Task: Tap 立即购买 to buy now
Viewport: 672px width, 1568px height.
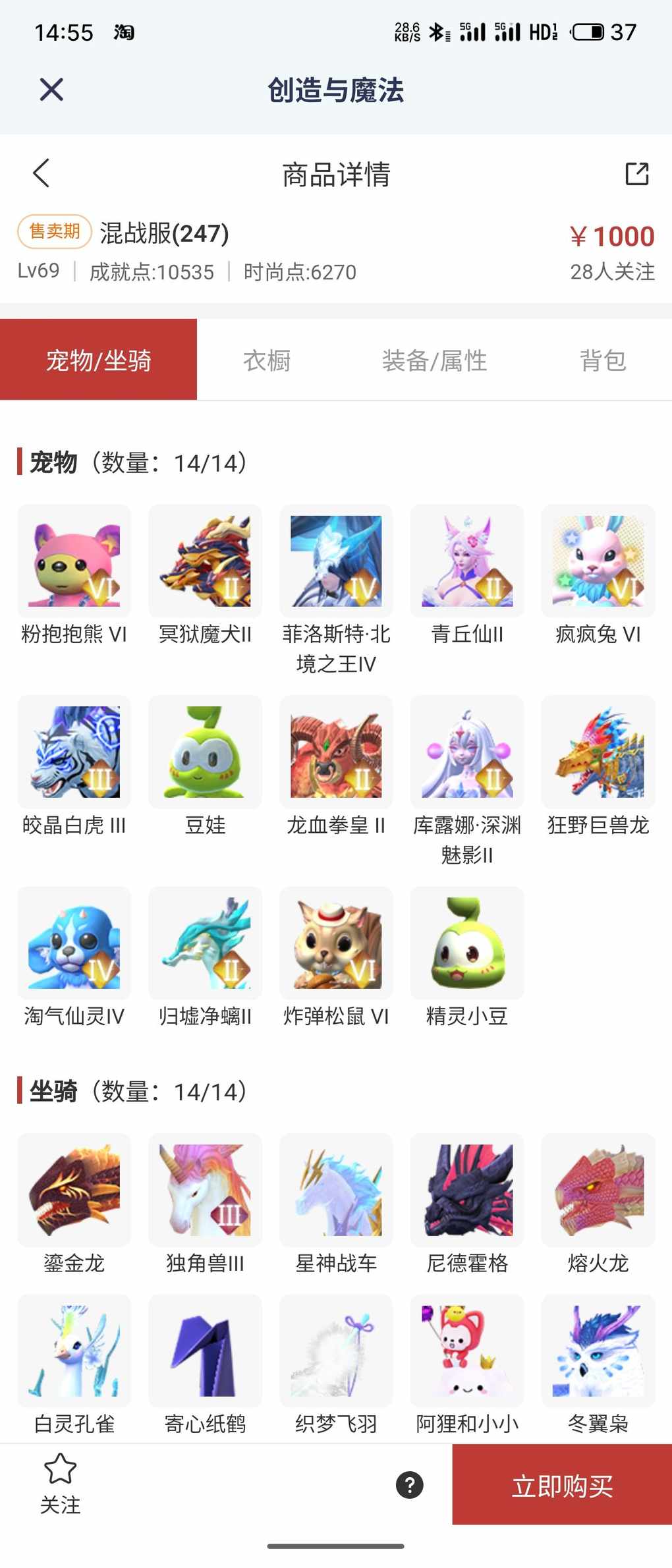Action: click(x=562, y=1485)
